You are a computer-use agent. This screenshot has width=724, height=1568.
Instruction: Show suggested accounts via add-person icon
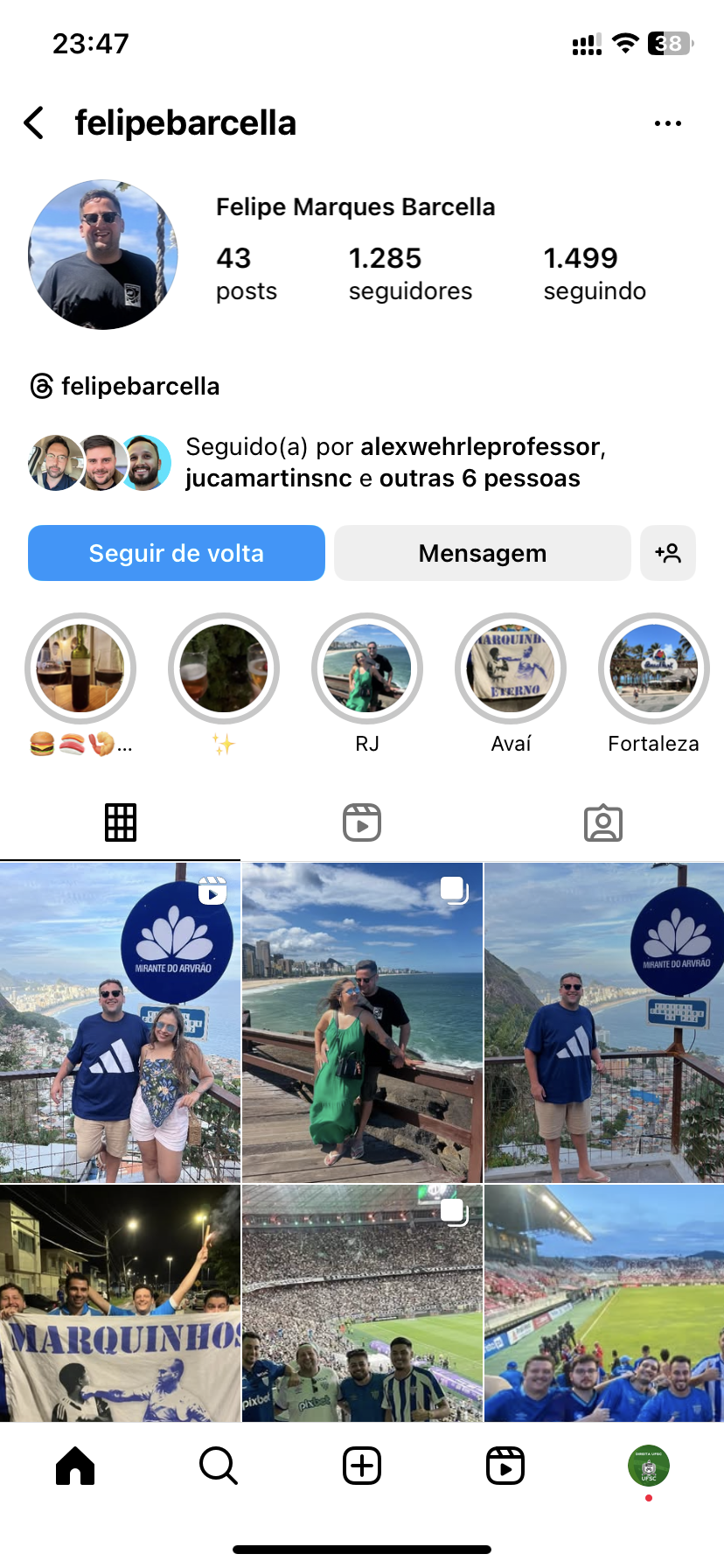click(x=668, y=553)
